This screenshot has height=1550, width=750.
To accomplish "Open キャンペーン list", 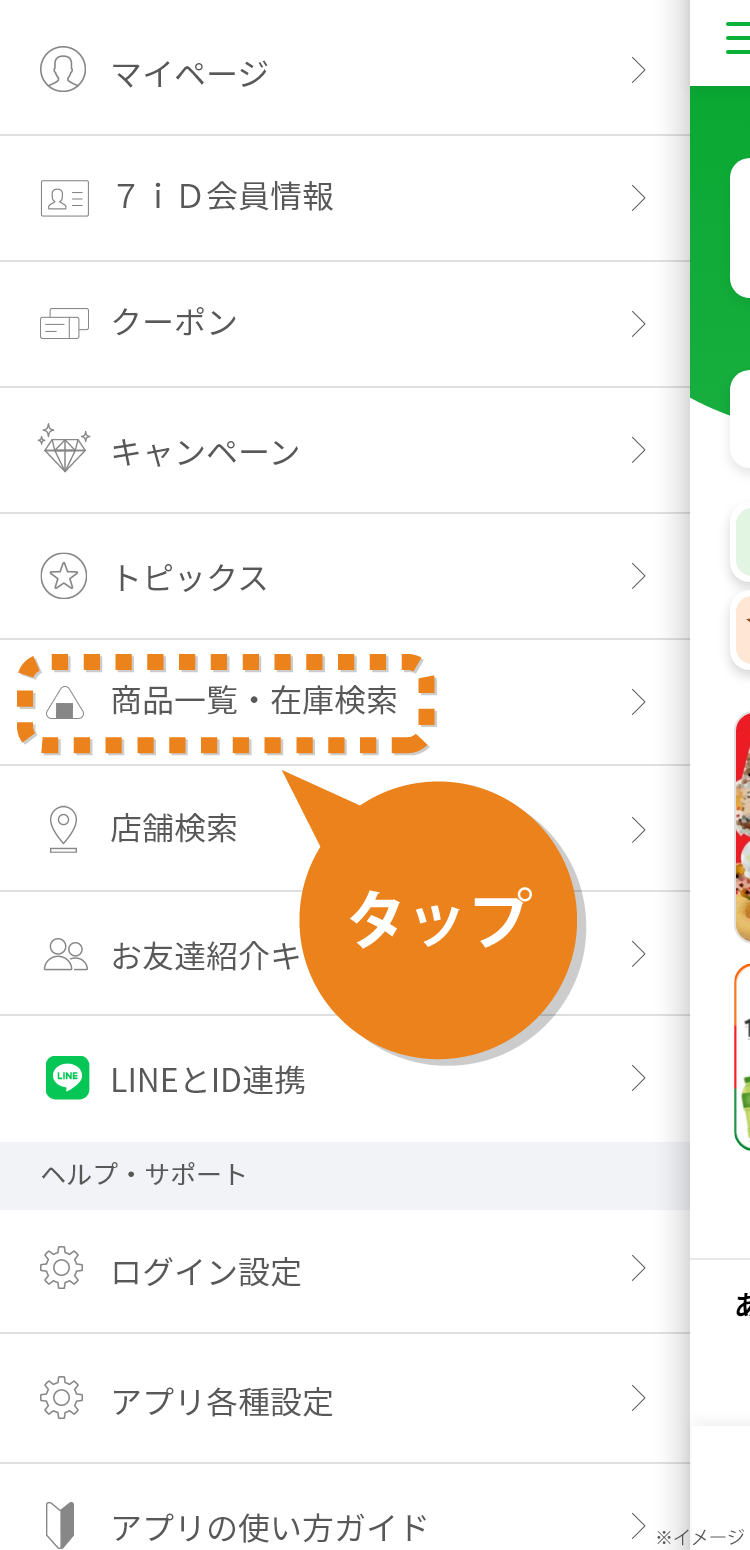I will (205, 451).
